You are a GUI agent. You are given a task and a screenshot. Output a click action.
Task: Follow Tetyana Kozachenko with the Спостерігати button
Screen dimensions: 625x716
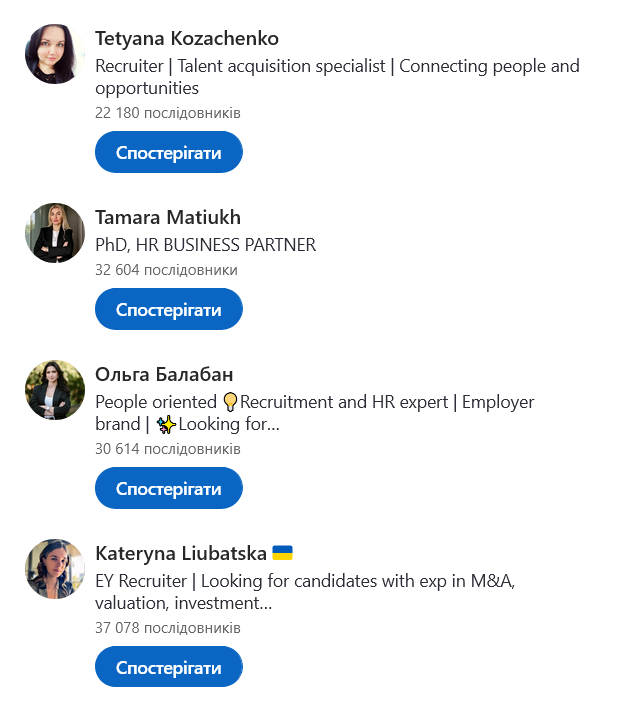click(168, 152)
